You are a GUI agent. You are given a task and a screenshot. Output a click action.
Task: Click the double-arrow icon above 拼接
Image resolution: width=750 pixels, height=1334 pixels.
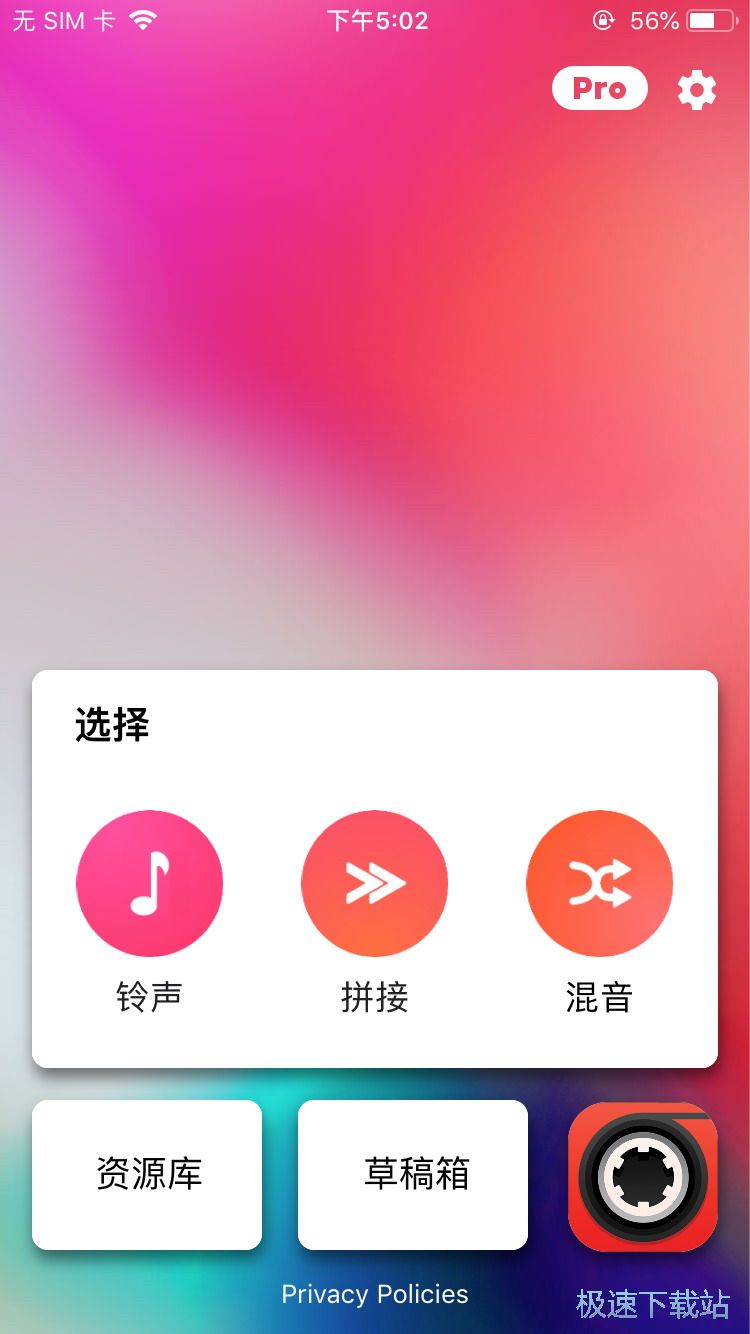coord(375,883)
